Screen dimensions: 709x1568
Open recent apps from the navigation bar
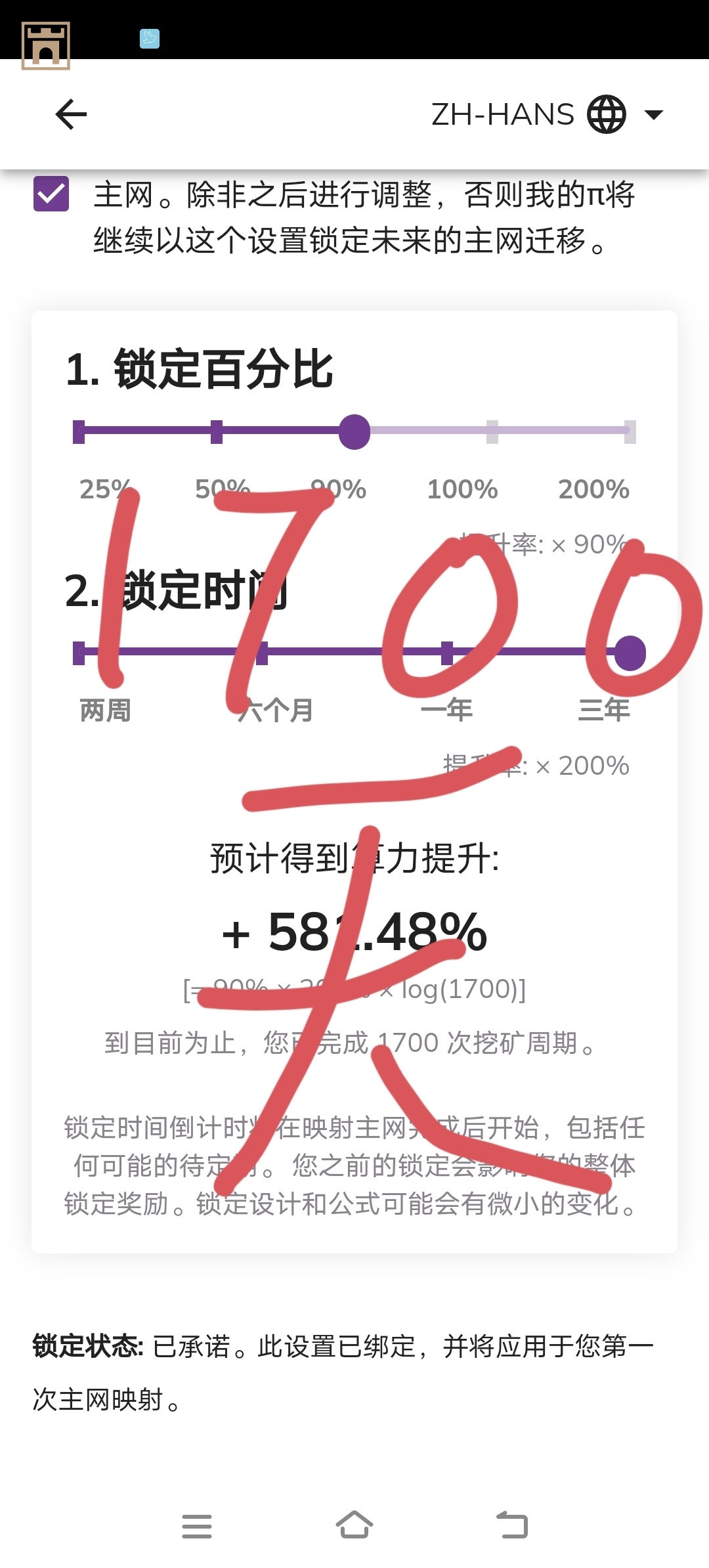click(197, 1526)
